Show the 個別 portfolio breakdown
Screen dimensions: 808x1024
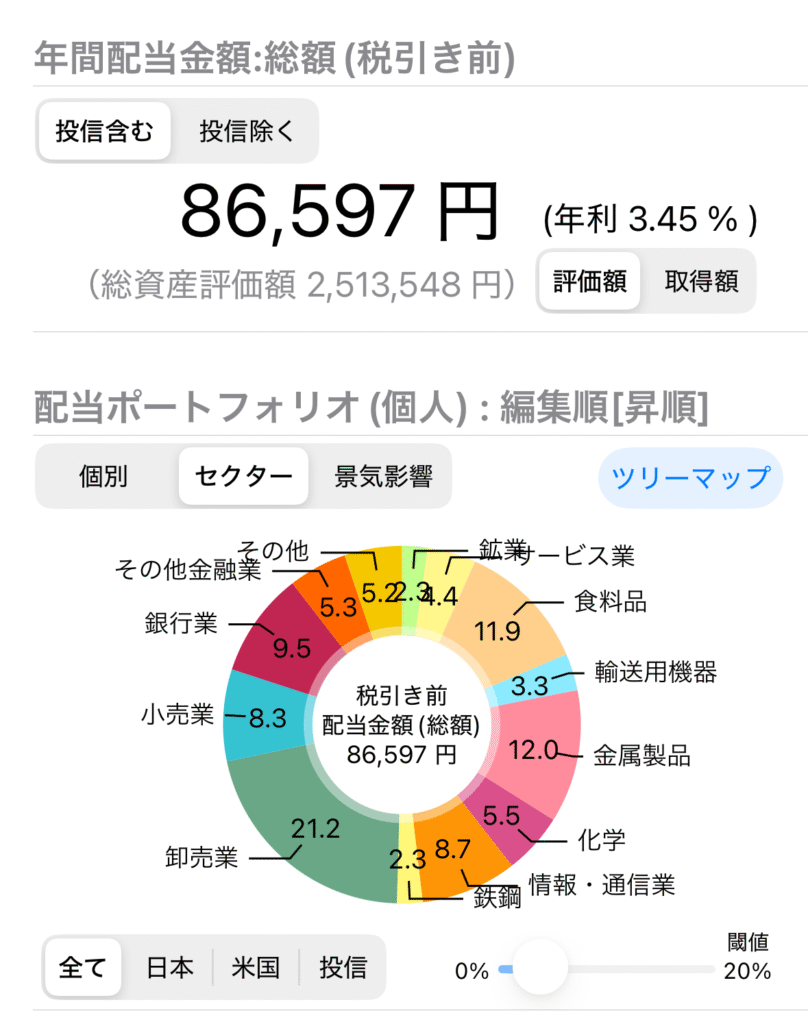pos(104,476)
